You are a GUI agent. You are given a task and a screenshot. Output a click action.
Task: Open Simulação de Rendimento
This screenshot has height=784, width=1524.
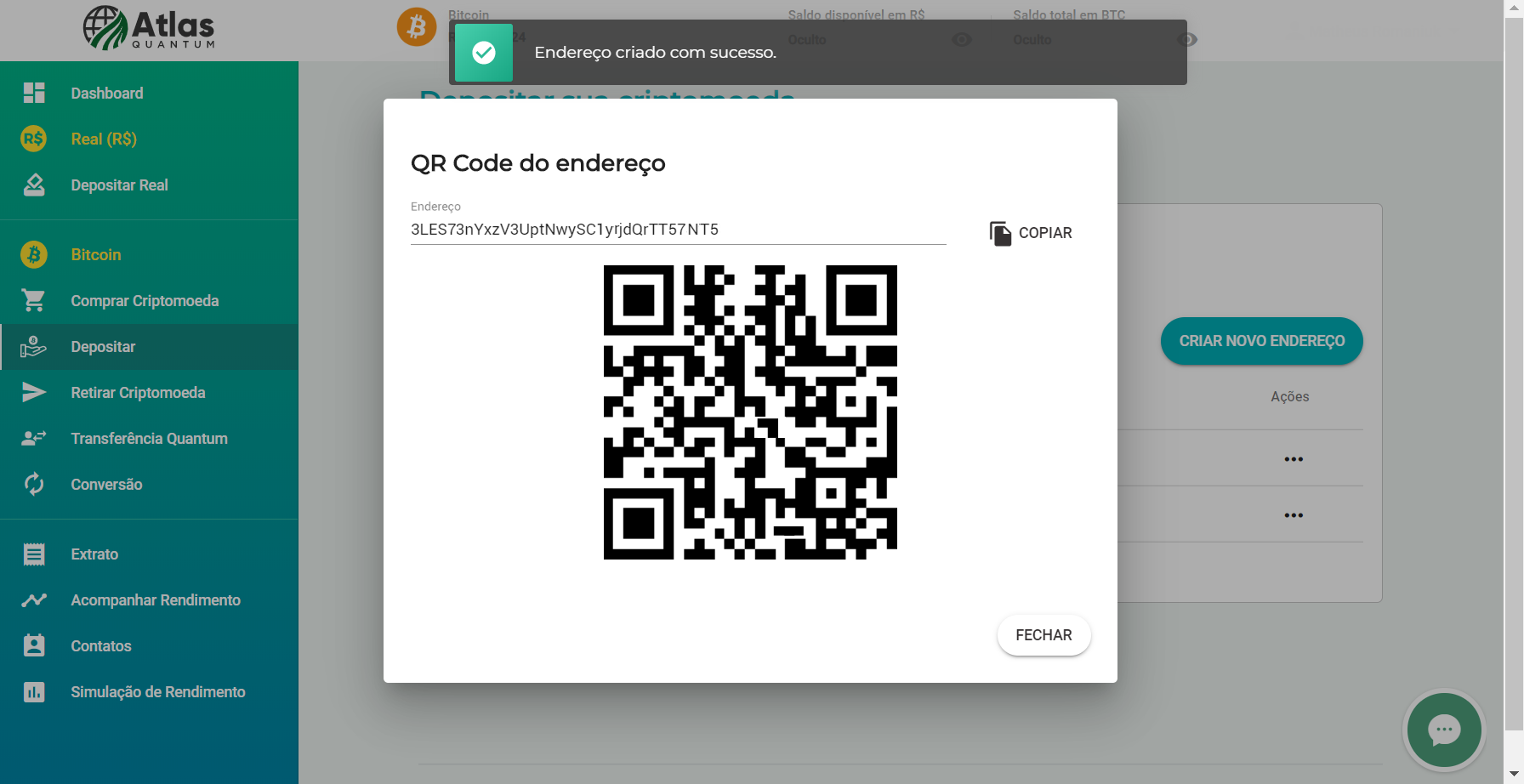click(x=157, y=692)
